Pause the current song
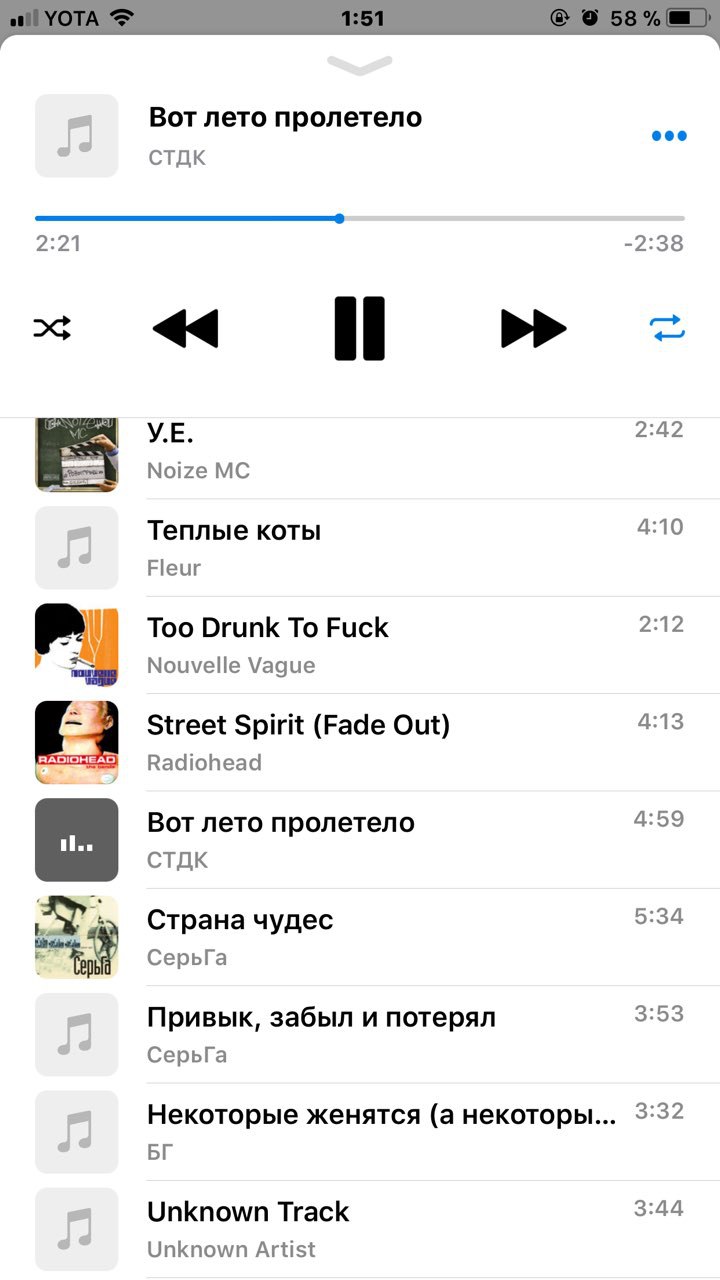Viewport: 720px width, 1280px height. (x=359, y=328)
